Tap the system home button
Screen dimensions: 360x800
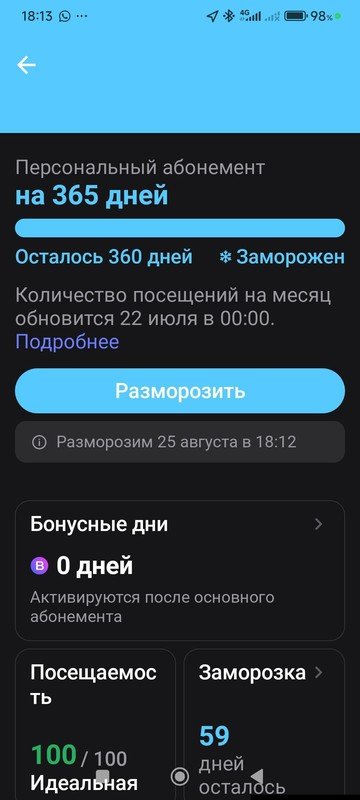(179, 777)
